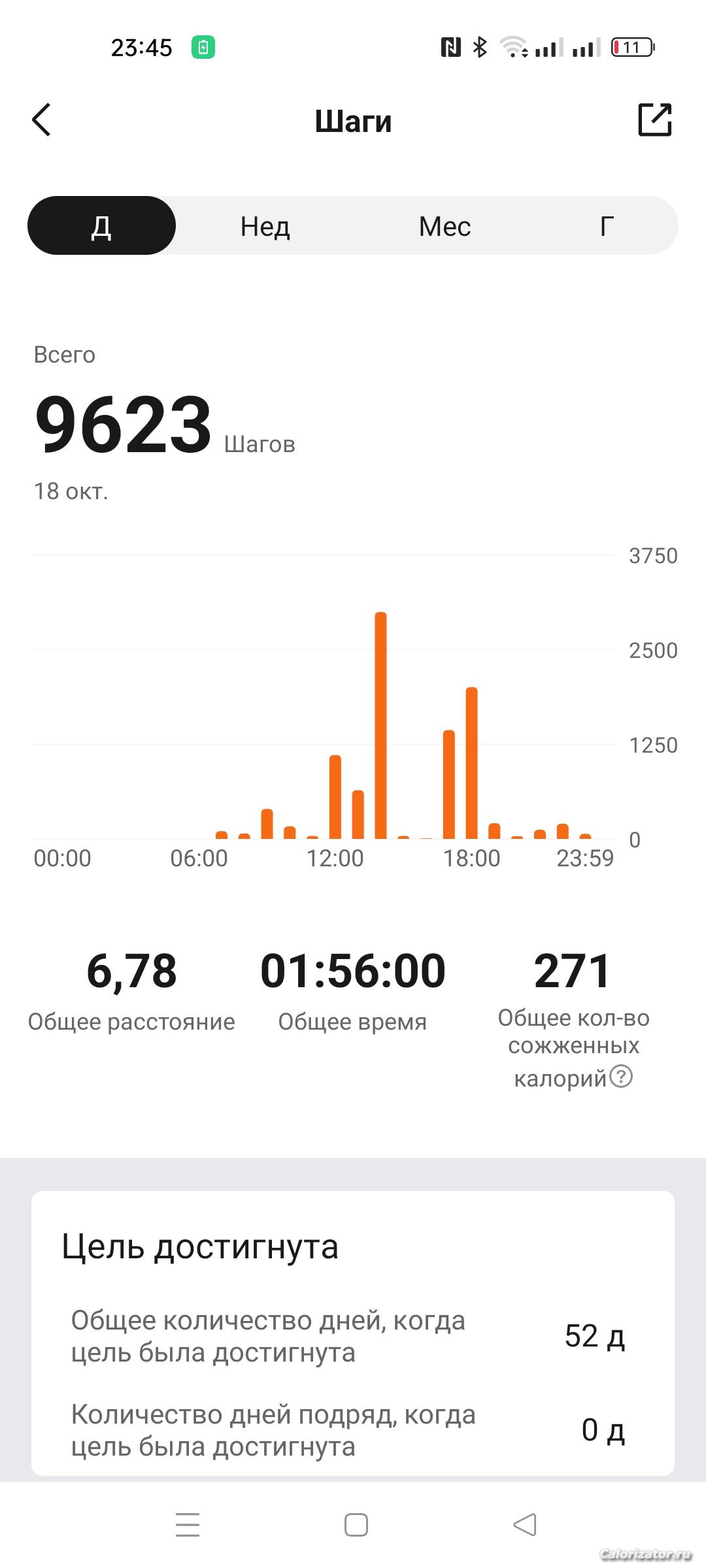This screenshot has width=706, height=1568.
Task: Switch to the Г year view
Action: coord(607,226)
